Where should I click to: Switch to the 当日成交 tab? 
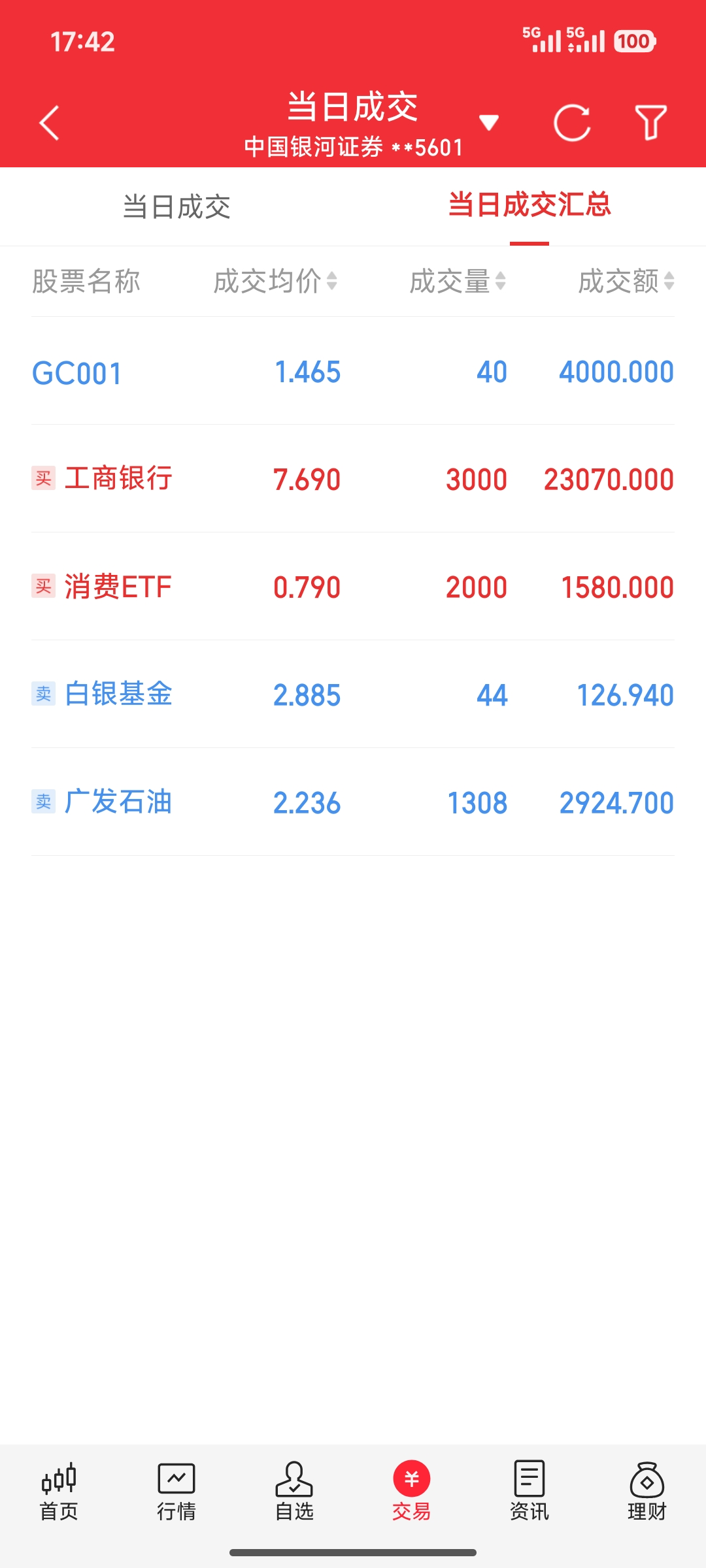click(176, 206)
